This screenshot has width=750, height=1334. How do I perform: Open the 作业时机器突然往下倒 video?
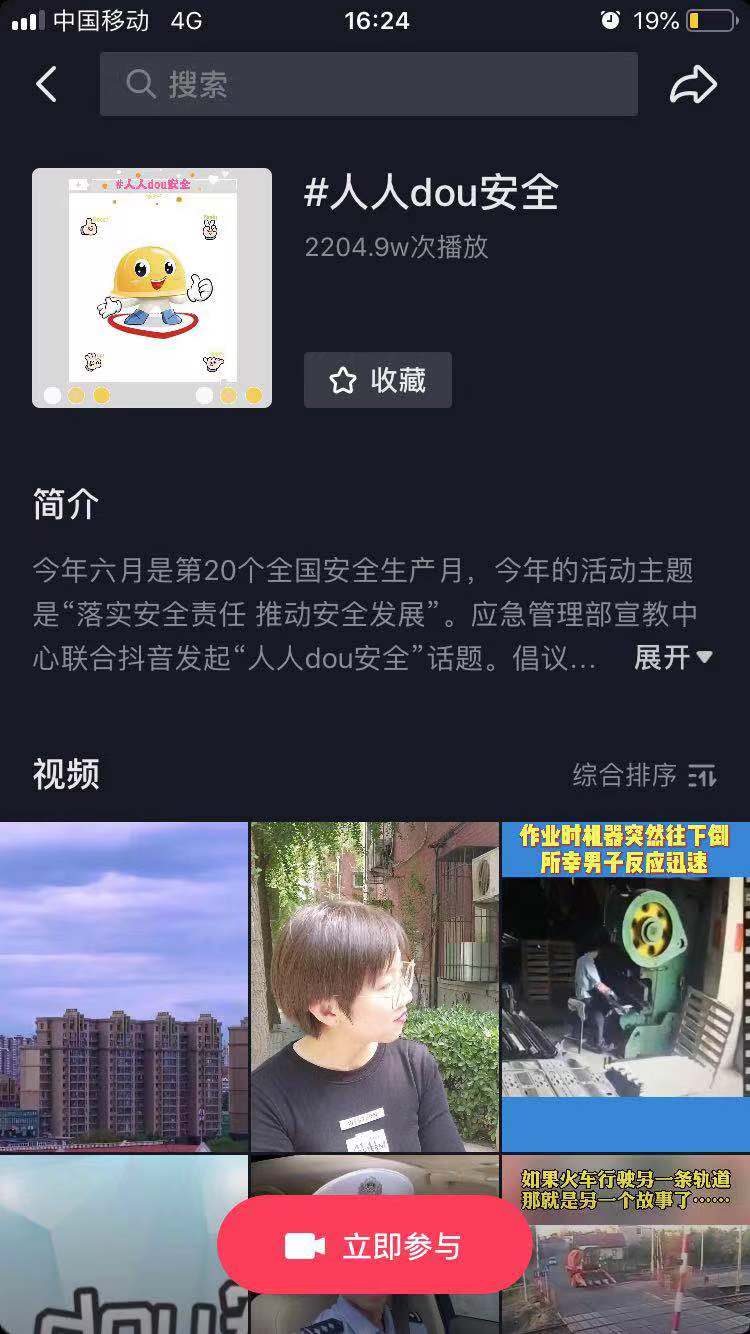[626, 986]
